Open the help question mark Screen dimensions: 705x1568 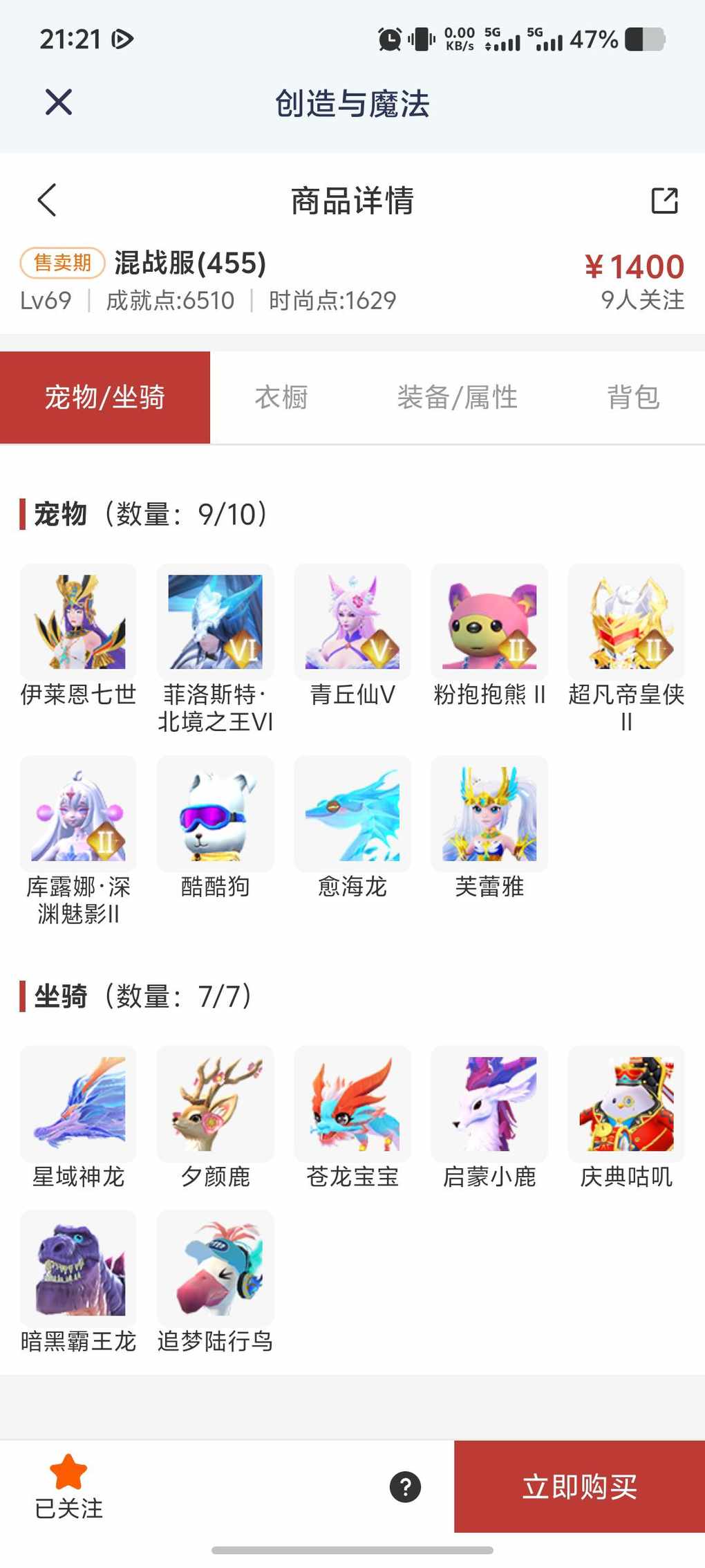[405, 1486]
